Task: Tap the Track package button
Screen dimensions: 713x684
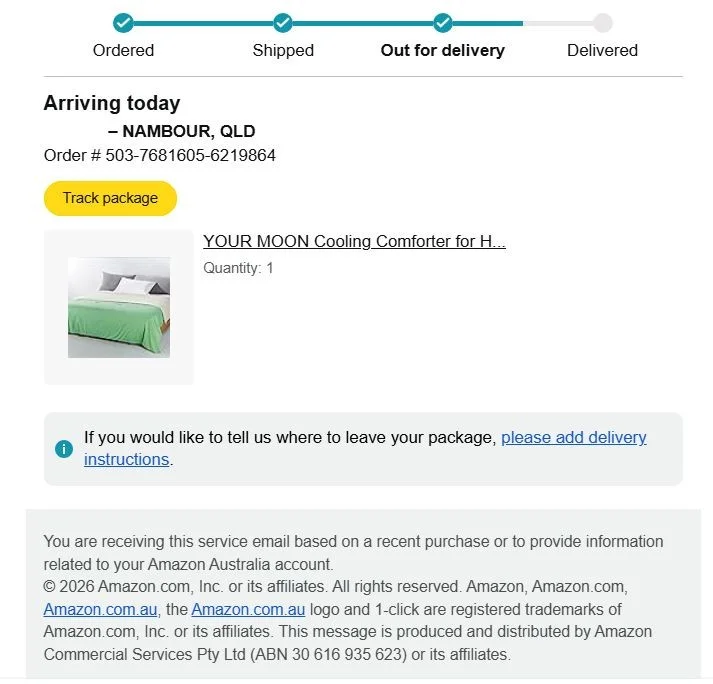Action: click(110, 198)
